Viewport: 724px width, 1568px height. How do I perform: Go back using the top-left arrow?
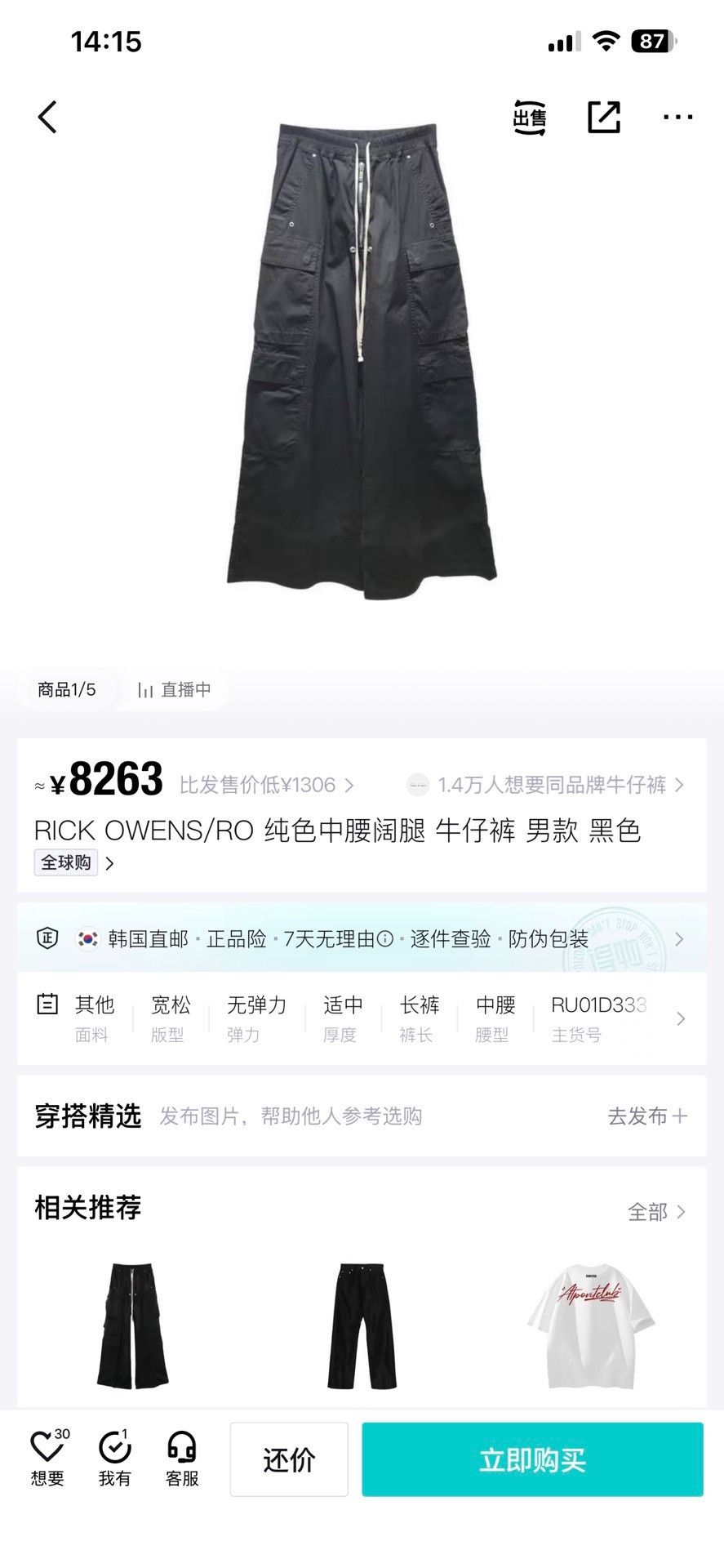47,117
